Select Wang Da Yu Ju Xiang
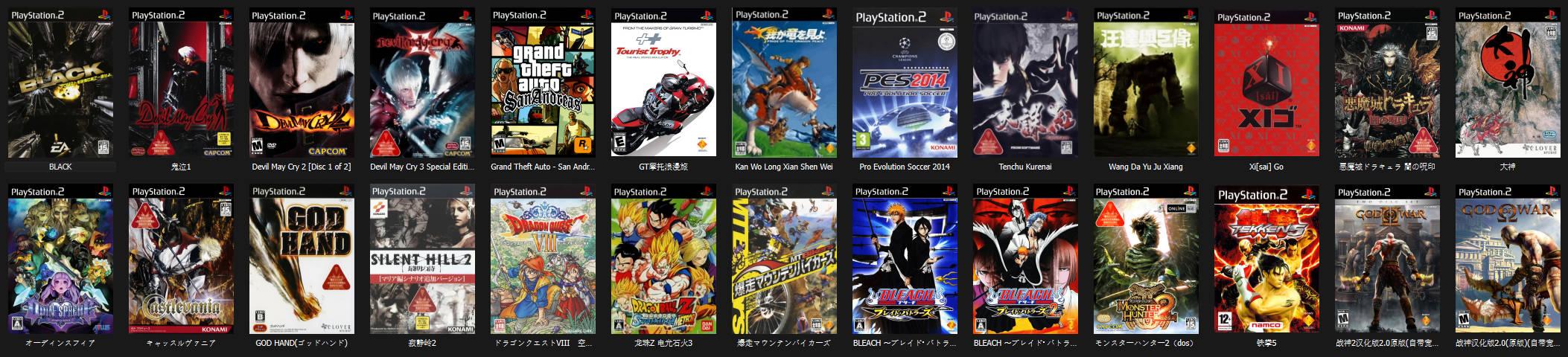1568x357 pixels. [1146, 83]
